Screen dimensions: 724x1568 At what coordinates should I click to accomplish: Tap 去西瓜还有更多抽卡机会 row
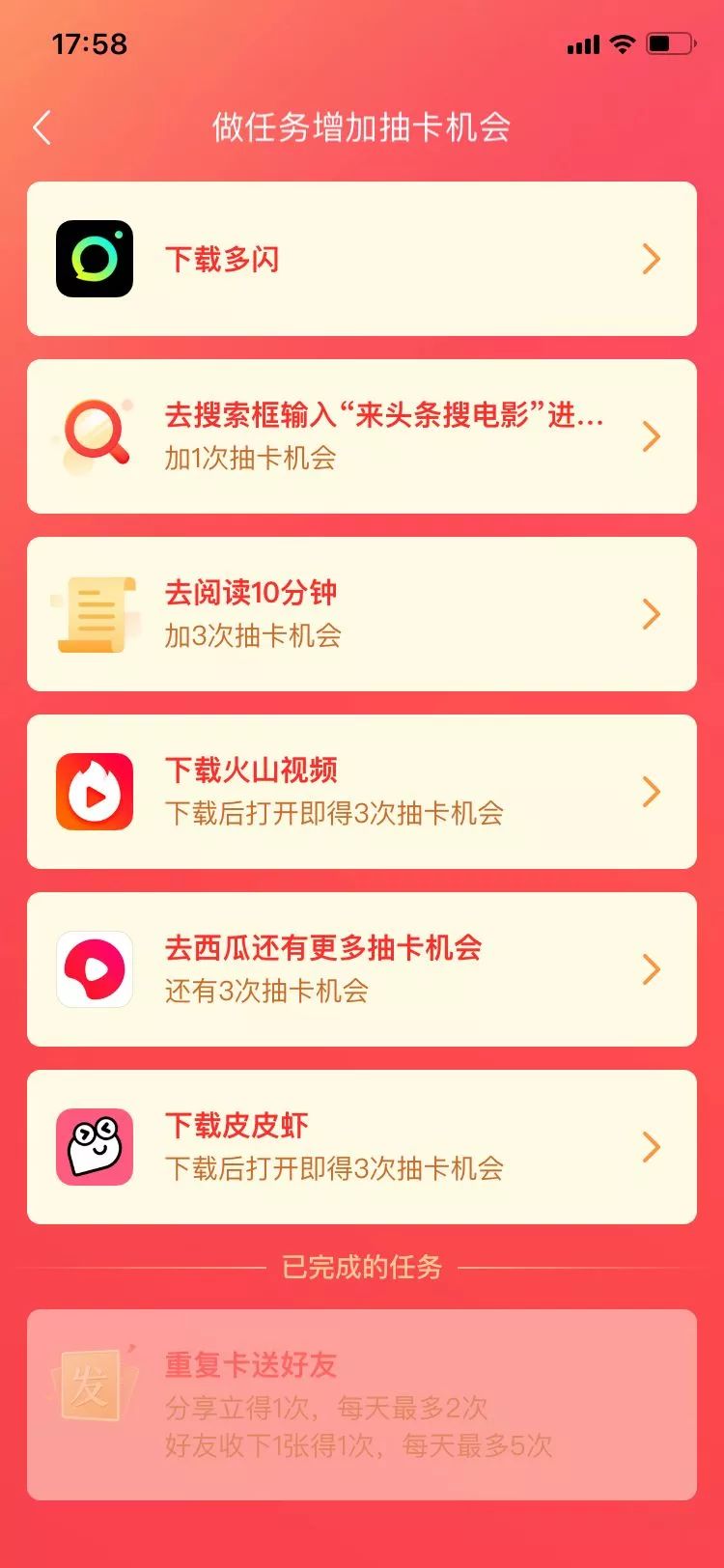click(362, 969)
